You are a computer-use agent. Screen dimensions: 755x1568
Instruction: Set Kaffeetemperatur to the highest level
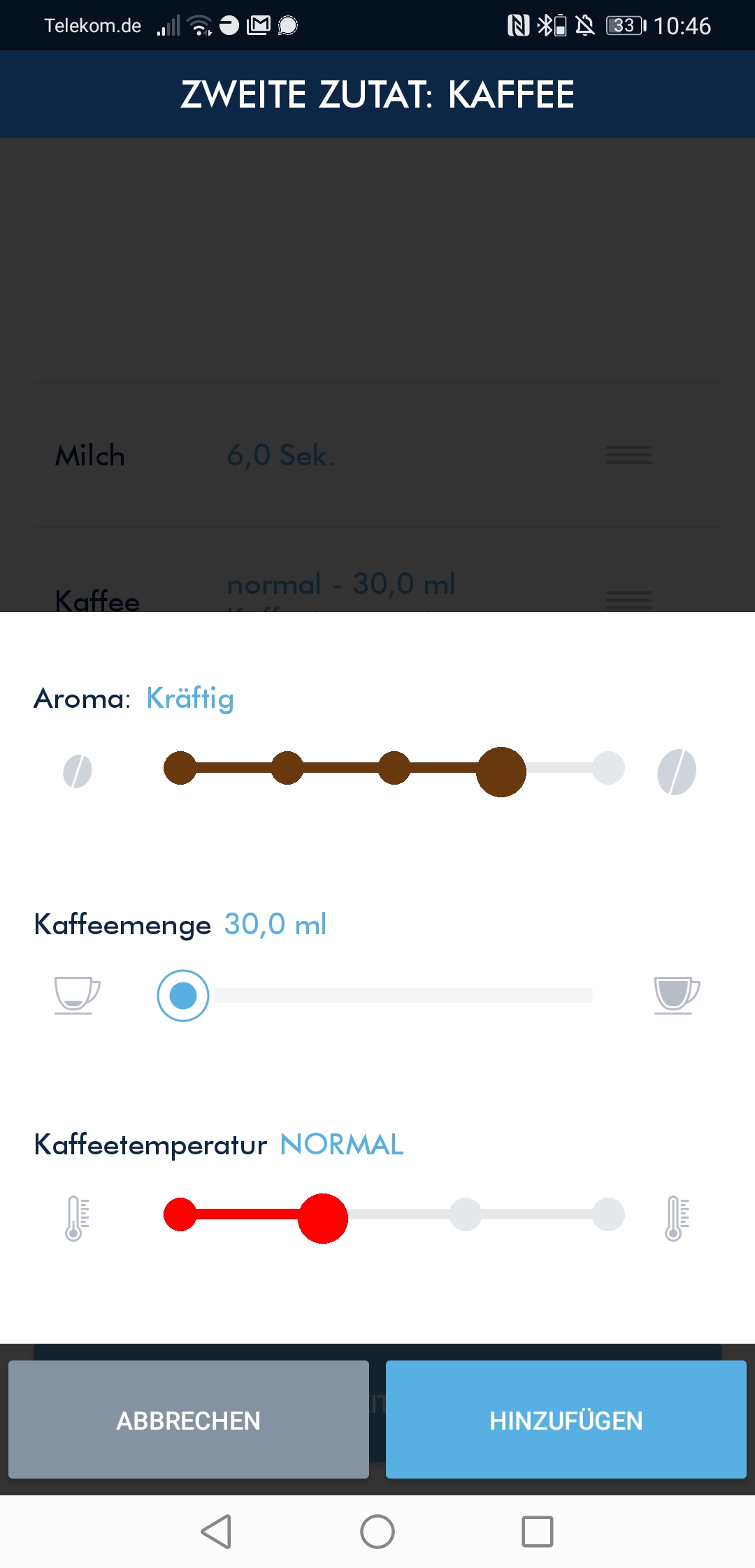pyautogui.click(x=608, y=1214)
